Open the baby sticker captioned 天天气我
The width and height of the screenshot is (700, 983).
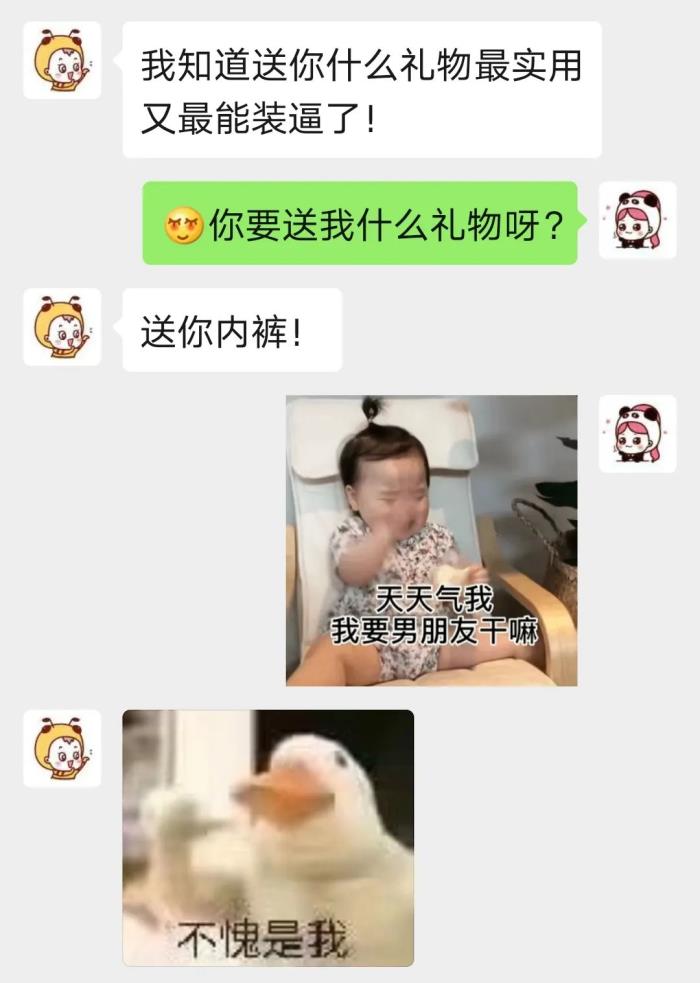[431, 540]
